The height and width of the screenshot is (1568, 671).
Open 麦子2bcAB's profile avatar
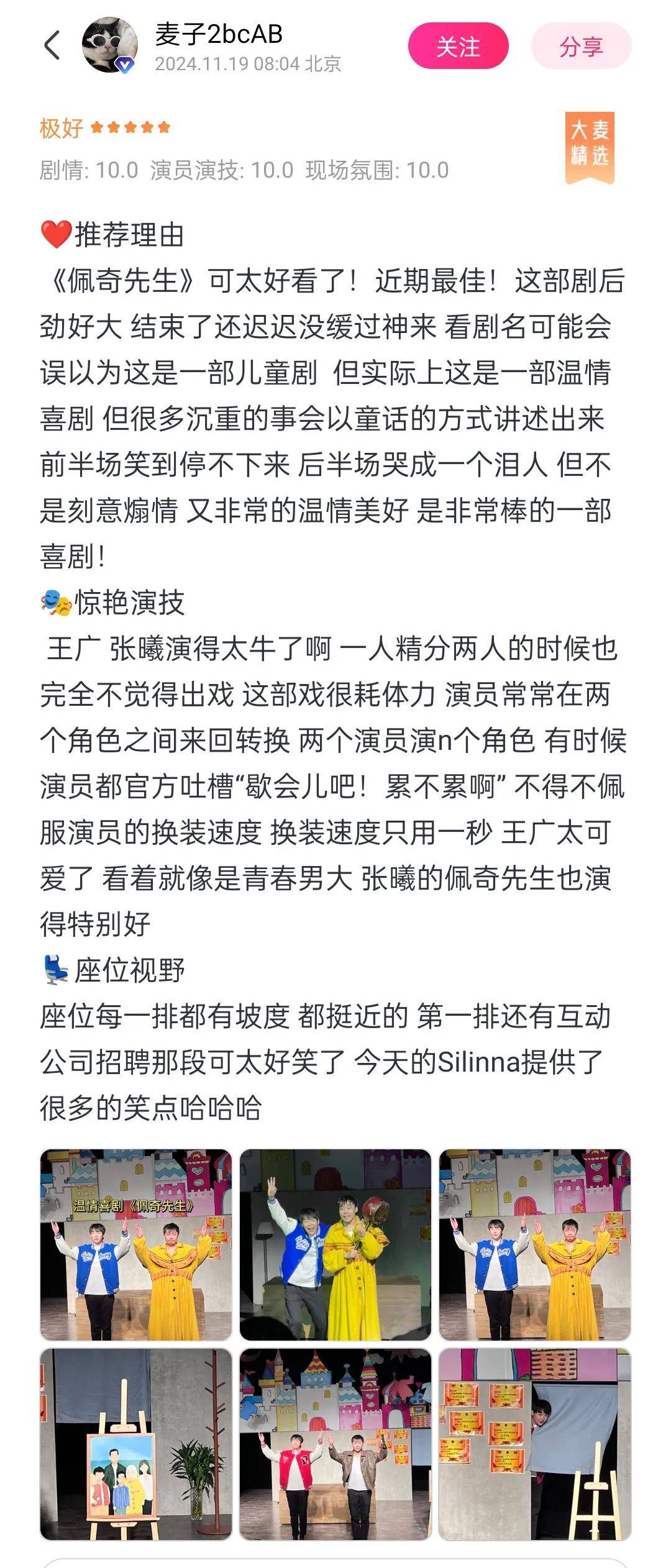click(x=110, y=45)
